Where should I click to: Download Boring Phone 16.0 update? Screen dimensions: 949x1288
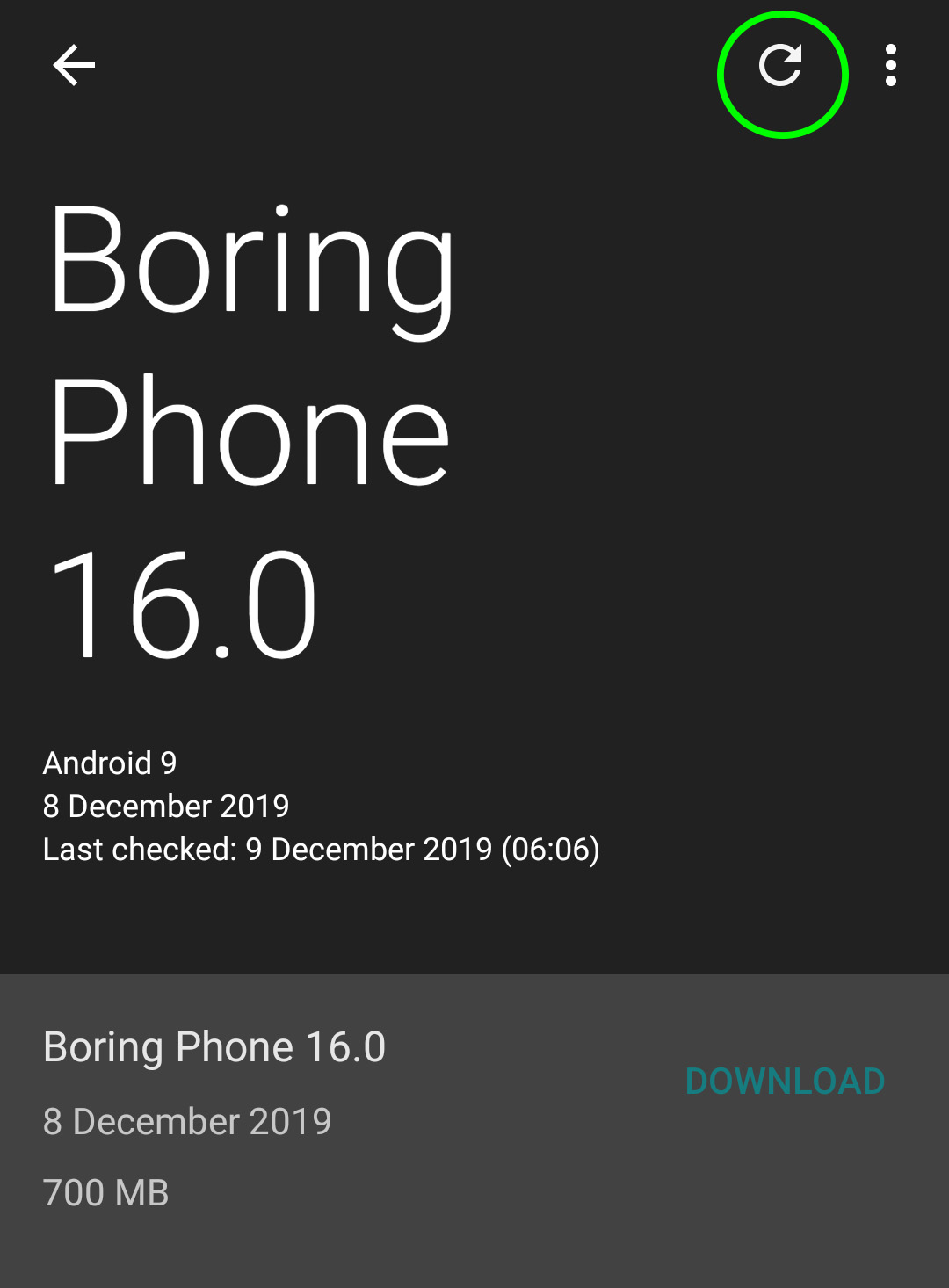[785, 1081]
